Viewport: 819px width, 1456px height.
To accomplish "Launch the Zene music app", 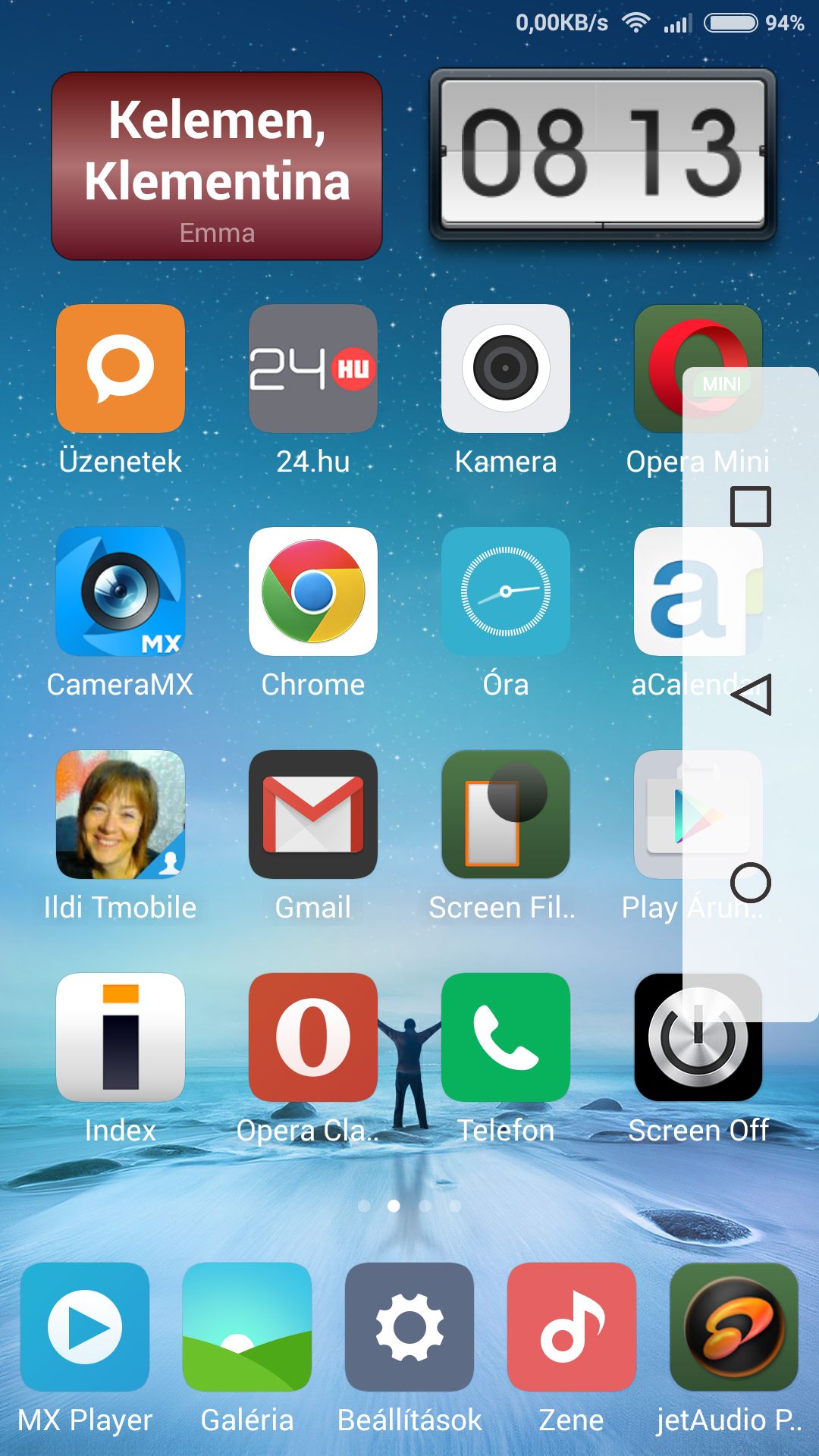I will point(572,1327).
